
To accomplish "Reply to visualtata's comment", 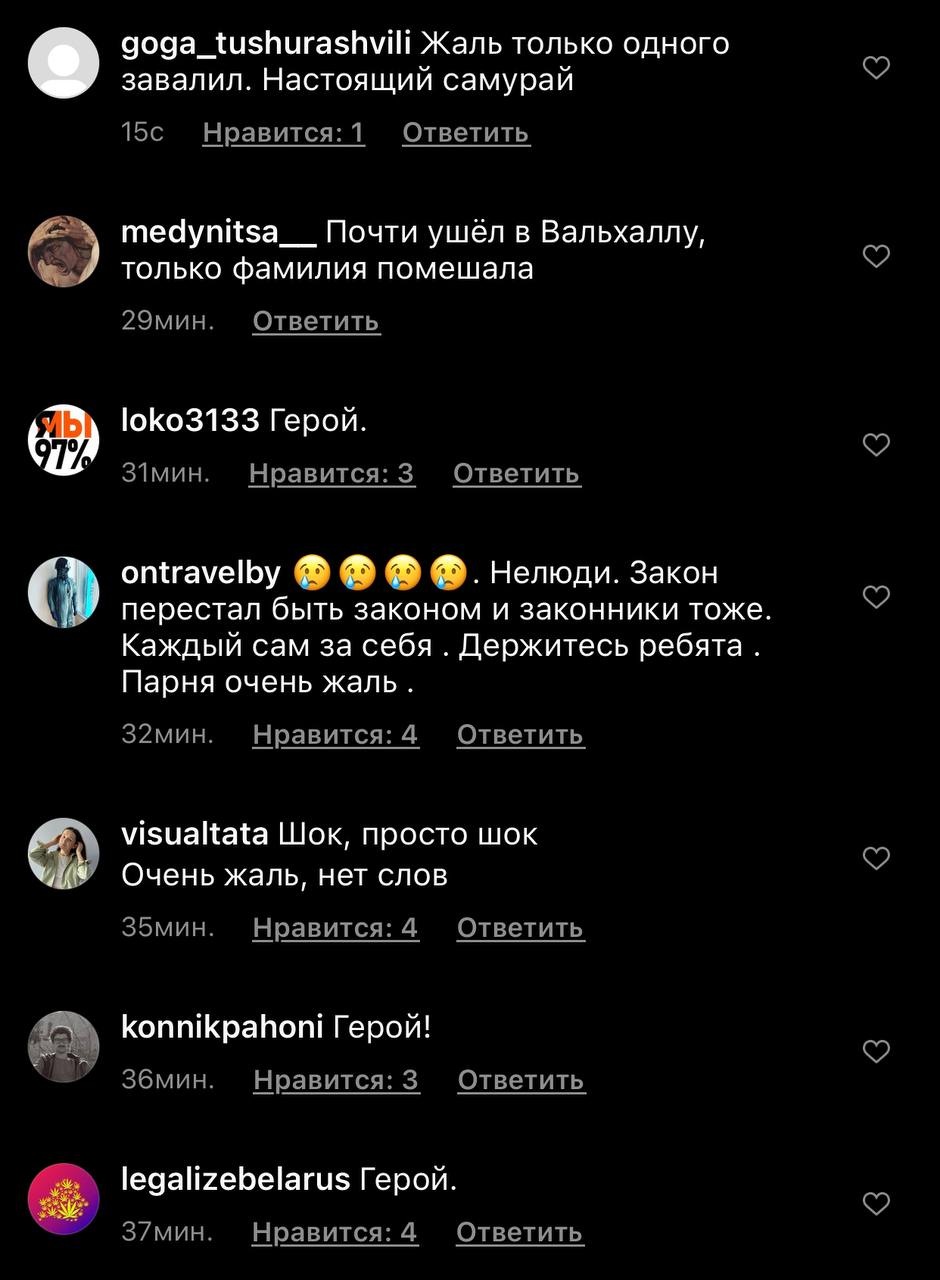I will pos(520,928).
